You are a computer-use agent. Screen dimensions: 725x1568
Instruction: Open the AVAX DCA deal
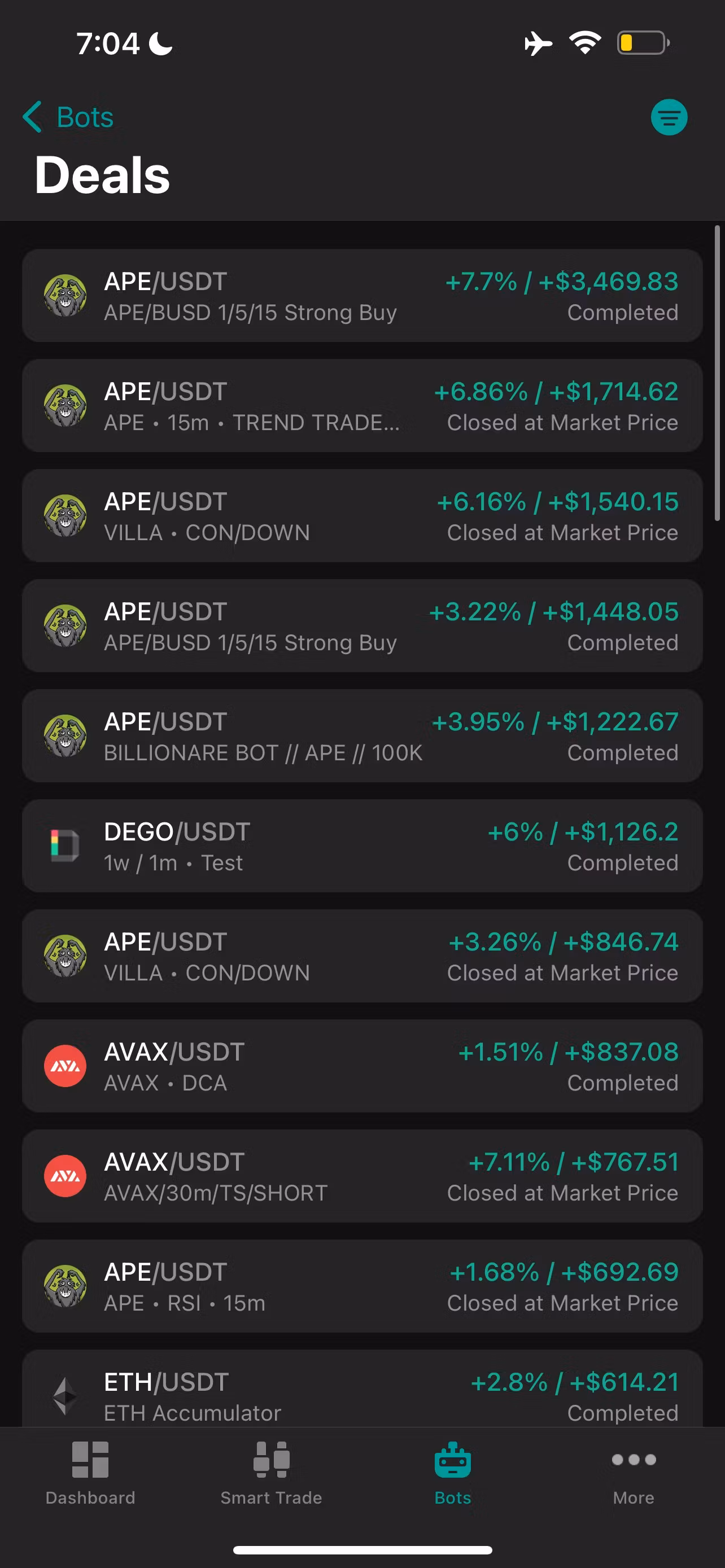pyautogui.click(x=362, y=1066)
